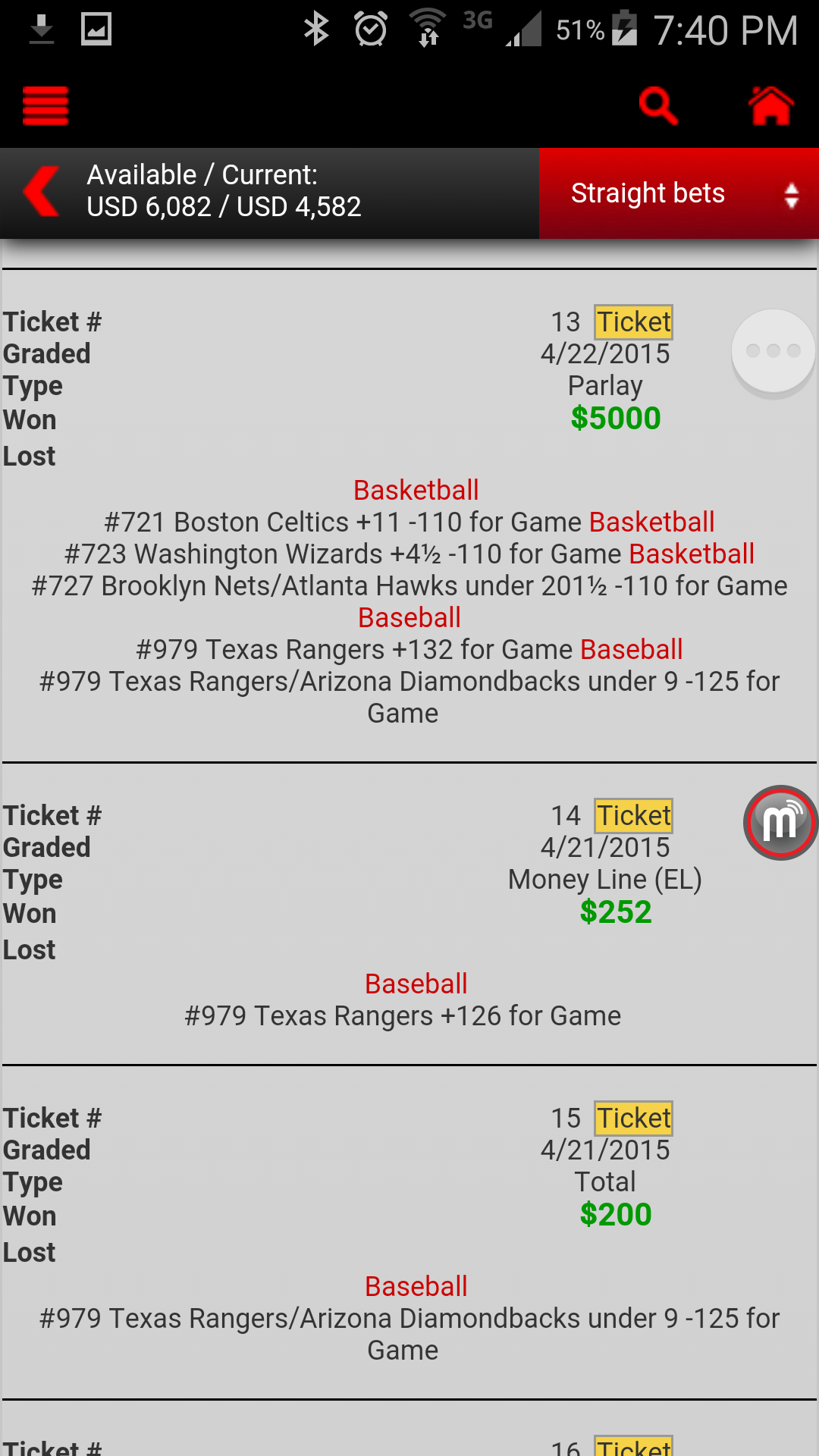Open Ticket button for ticket 13
The width and height of the screenshot is (819, 1456).
pos(633,322)
